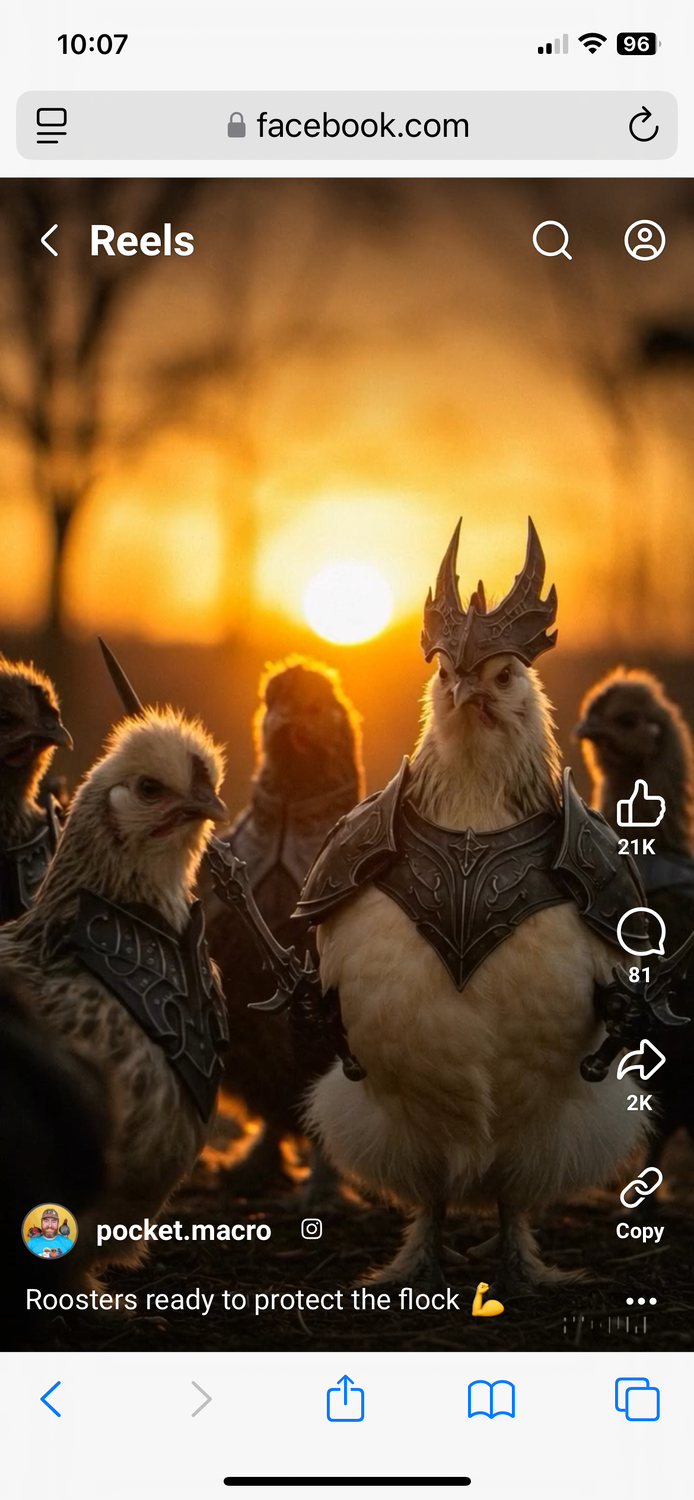Like this reel

(640, 806)
